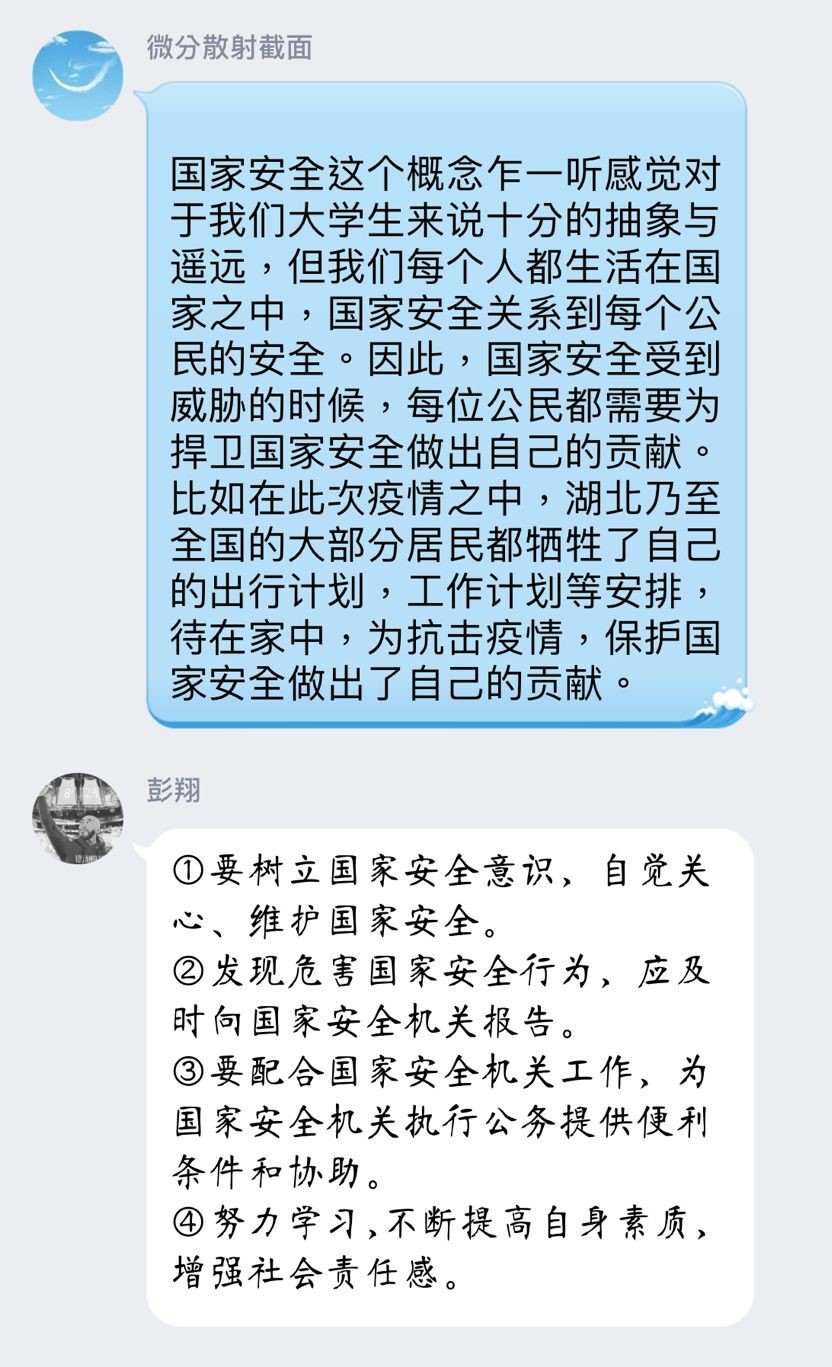Tap 彭翔's profile avatar
The height and width of the screenshot is (1367, 832).
[77, 818]
